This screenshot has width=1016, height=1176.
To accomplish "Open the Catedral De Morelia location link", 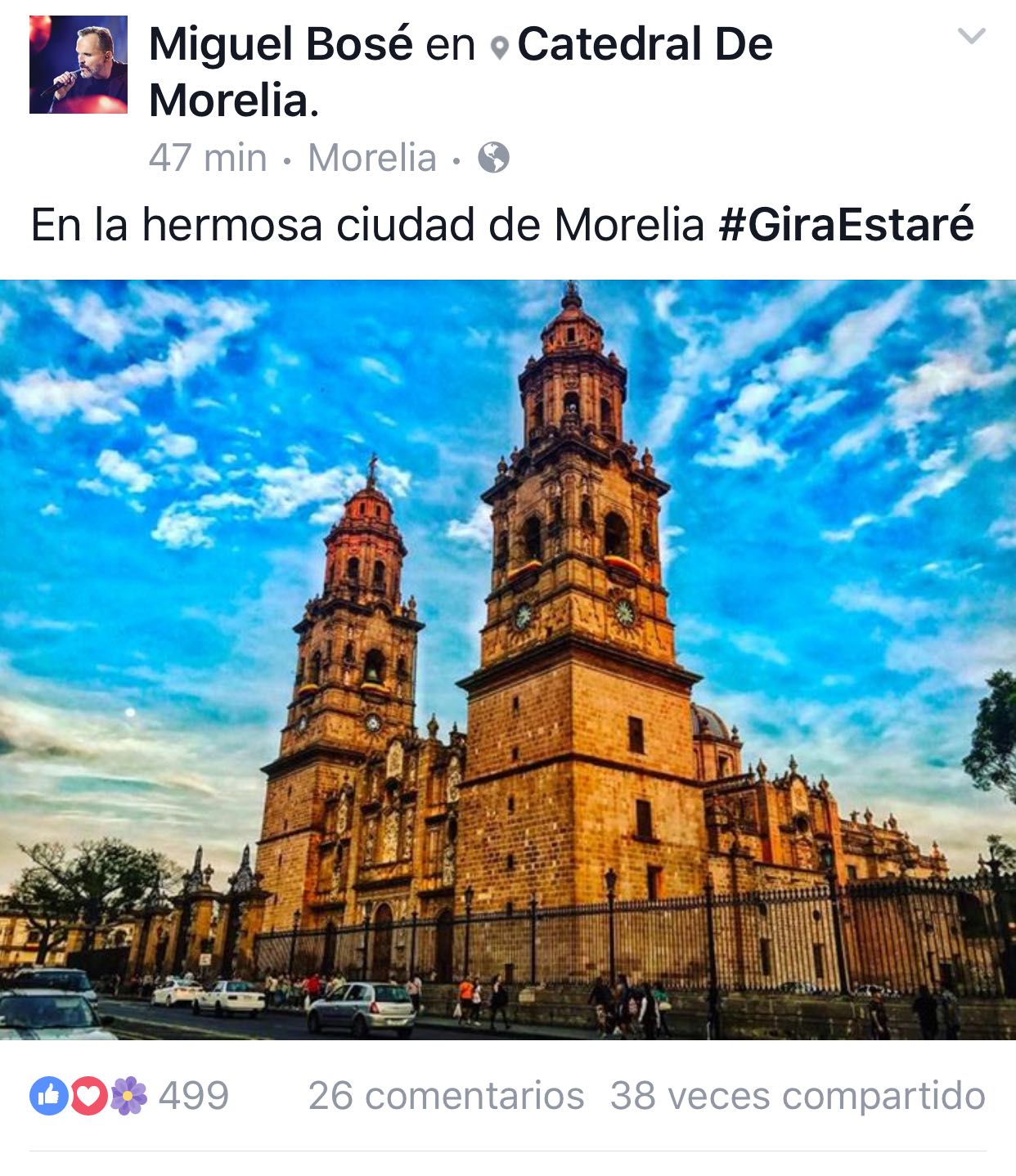I will pyautogui.click(x=461, y=72).
